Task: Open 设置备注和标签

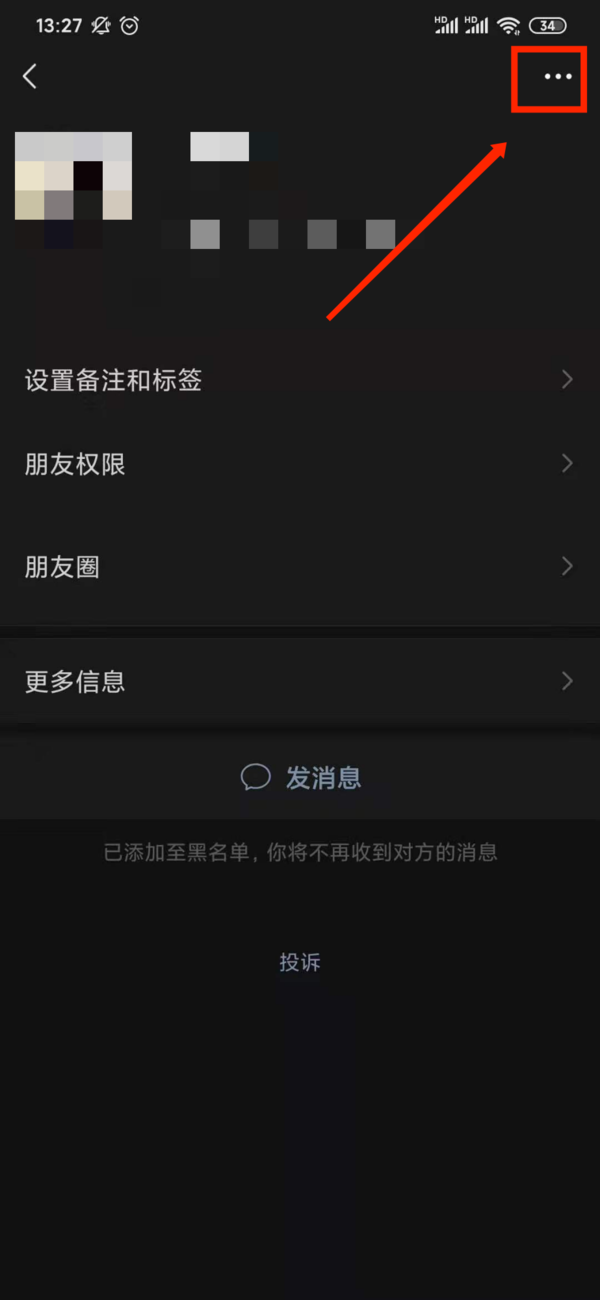Action: 300,380
